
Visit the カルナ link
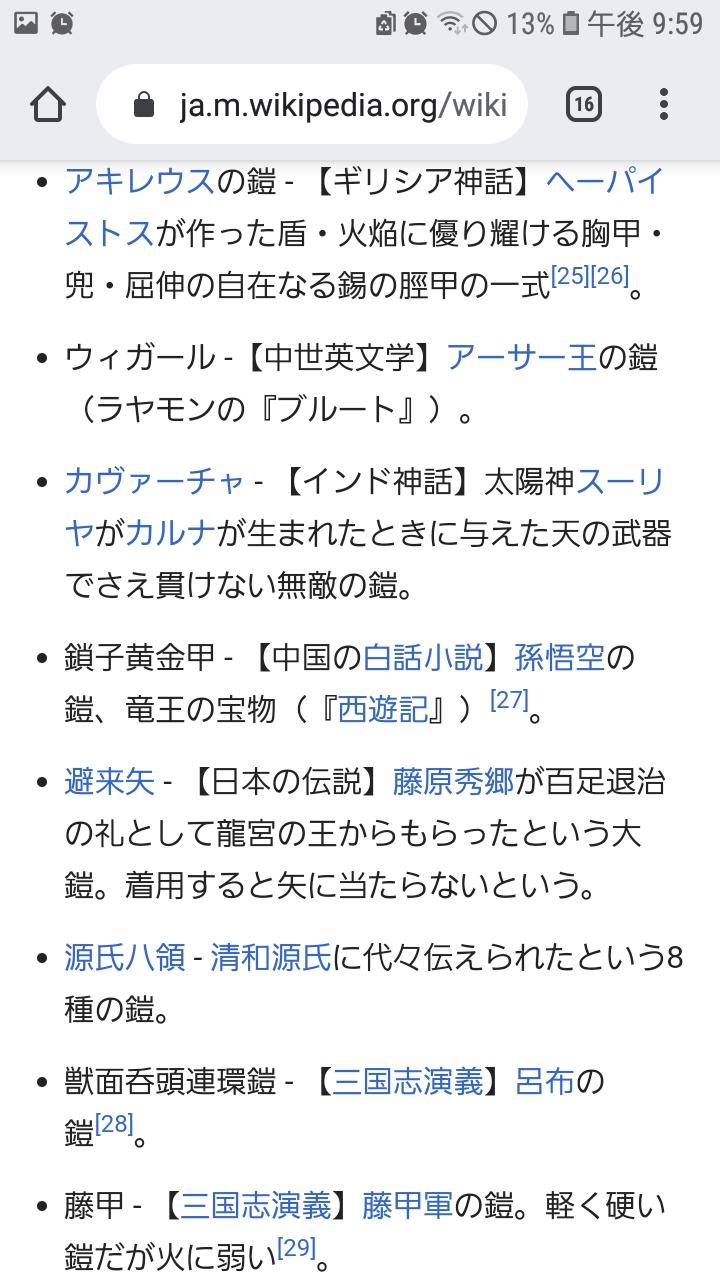point(170,533)
